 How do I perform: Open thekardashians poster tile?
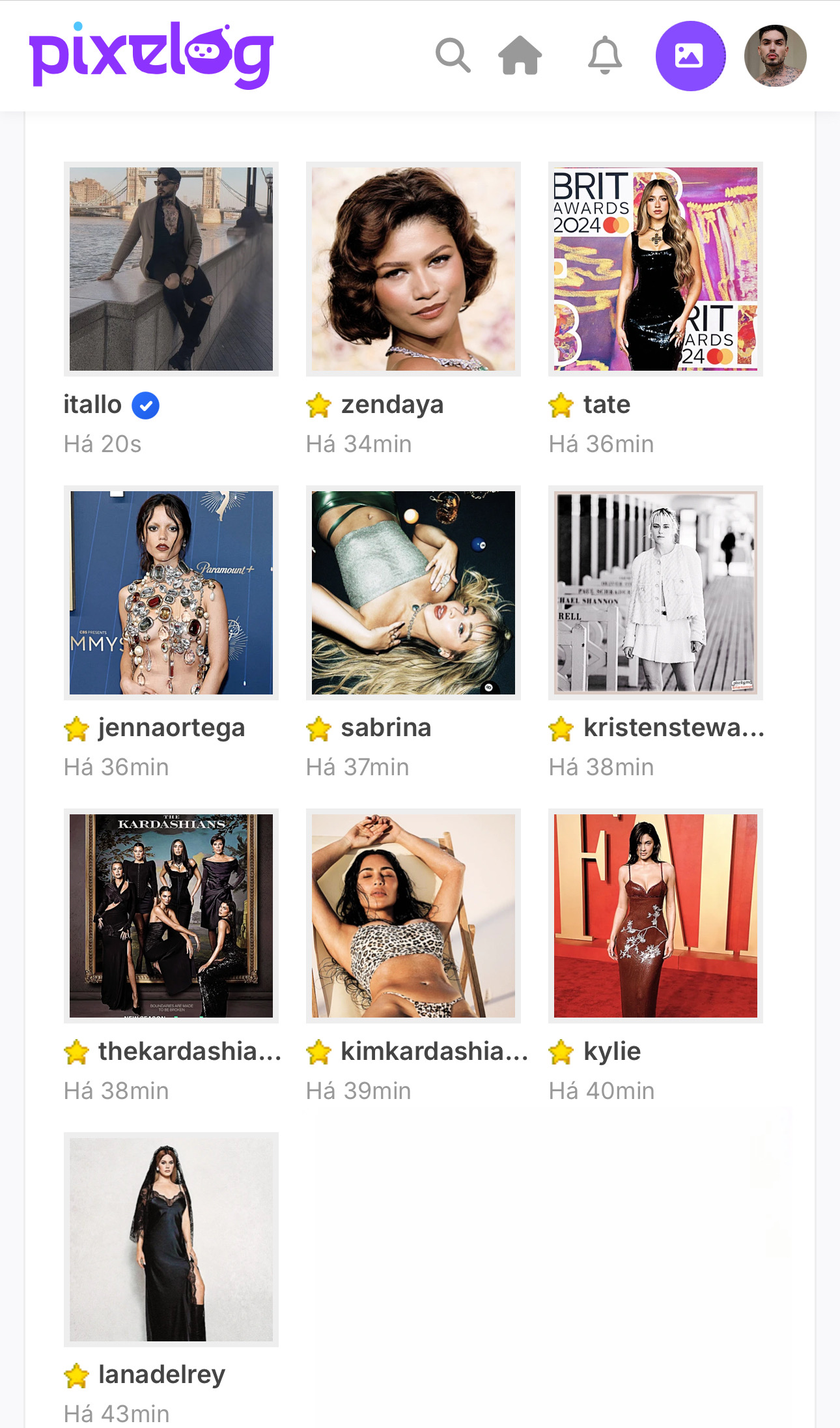(x=171, y=915)
